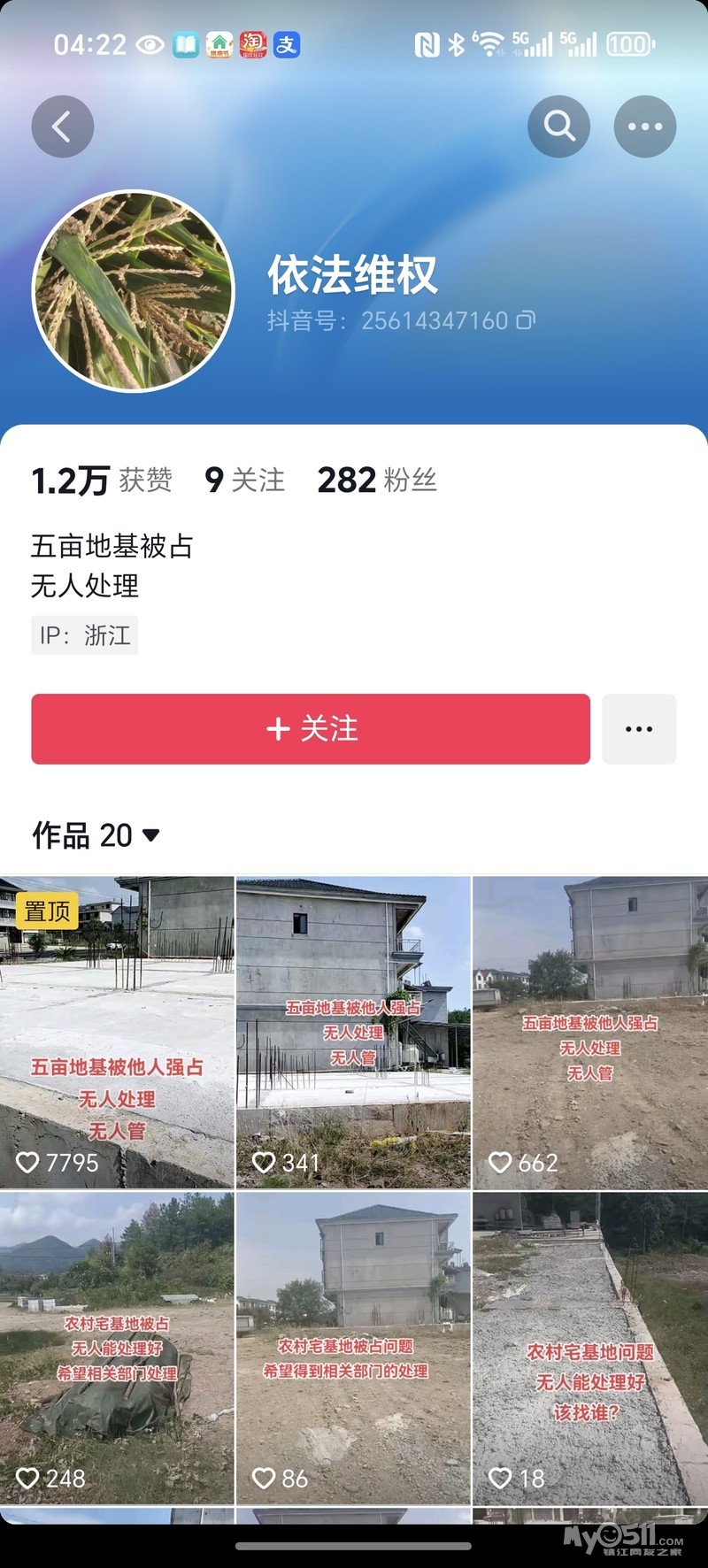Open the 9 关注 following list
This screenshot has height=1568, width=708.
coord(244,480)
